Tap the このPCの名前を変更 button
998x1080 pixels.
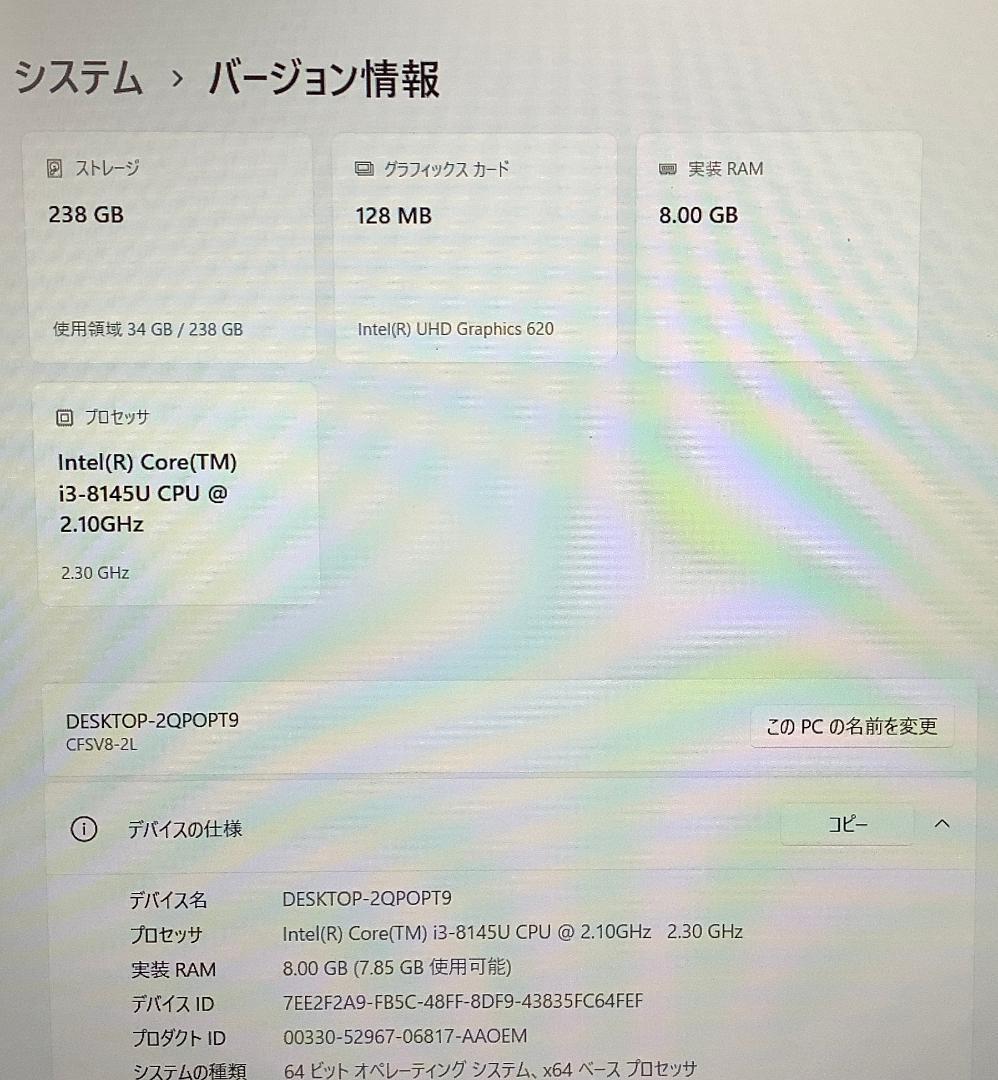coord(851,727)
